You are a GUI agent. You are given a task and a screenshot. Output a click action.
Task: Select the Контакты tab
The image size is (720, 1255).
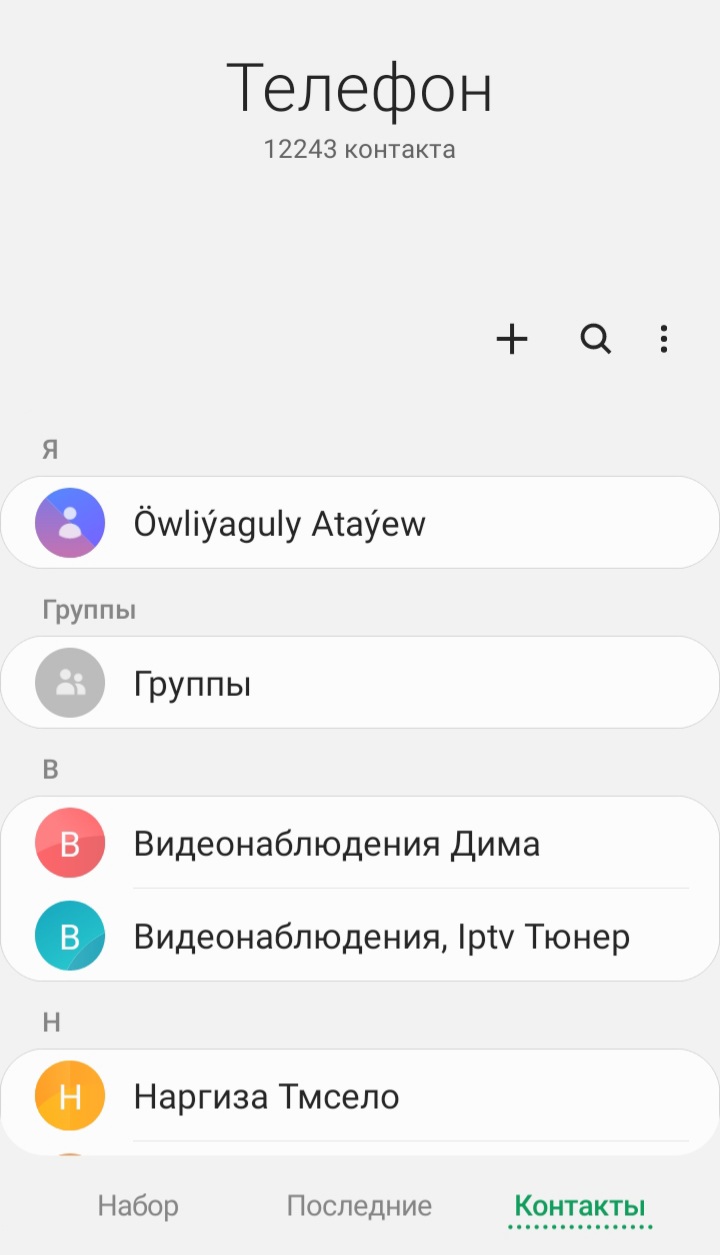click(x=580, y=1206)
